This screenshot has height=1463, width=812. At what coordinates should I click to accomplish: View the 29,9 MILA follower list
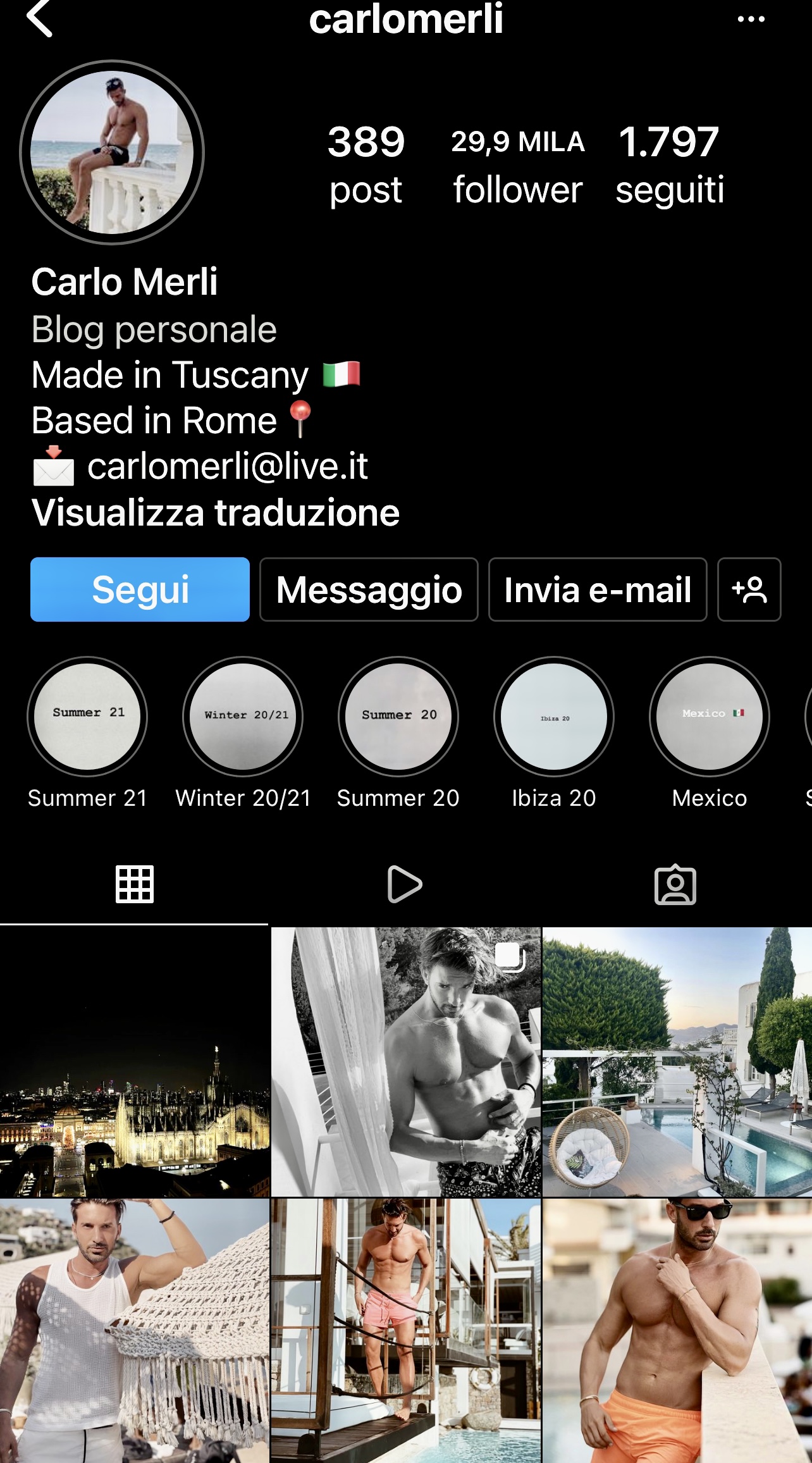coord(517,166)
